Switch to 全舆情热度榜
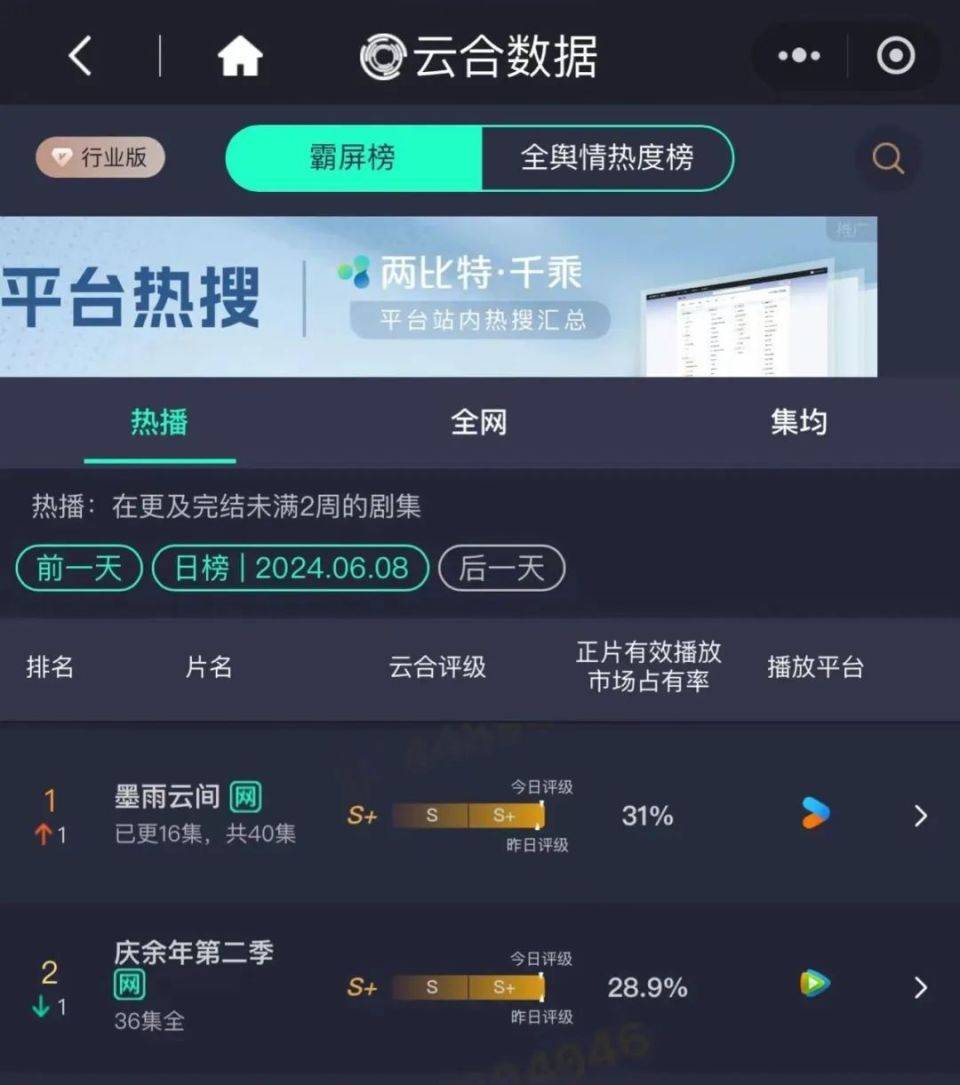 [607, 158]
